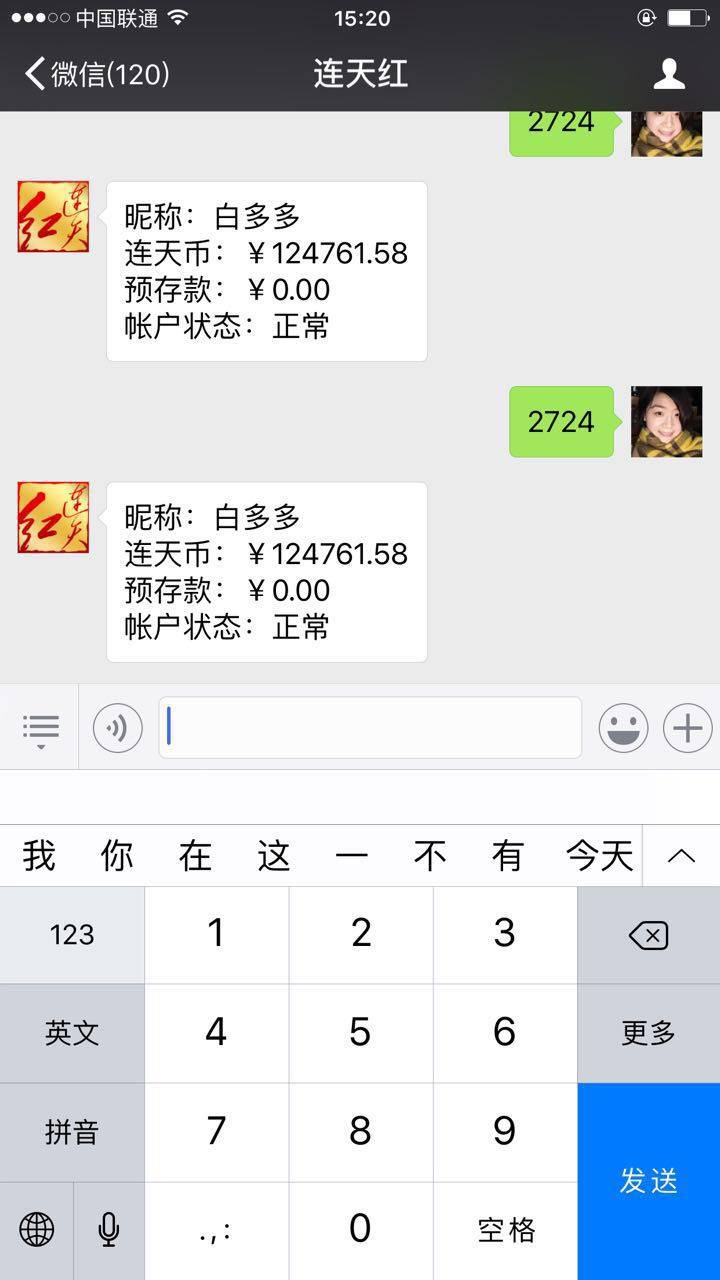Screen dimensions: 720x1280
Task: Insert a space with 空格 key
Action: [505, 1230]
